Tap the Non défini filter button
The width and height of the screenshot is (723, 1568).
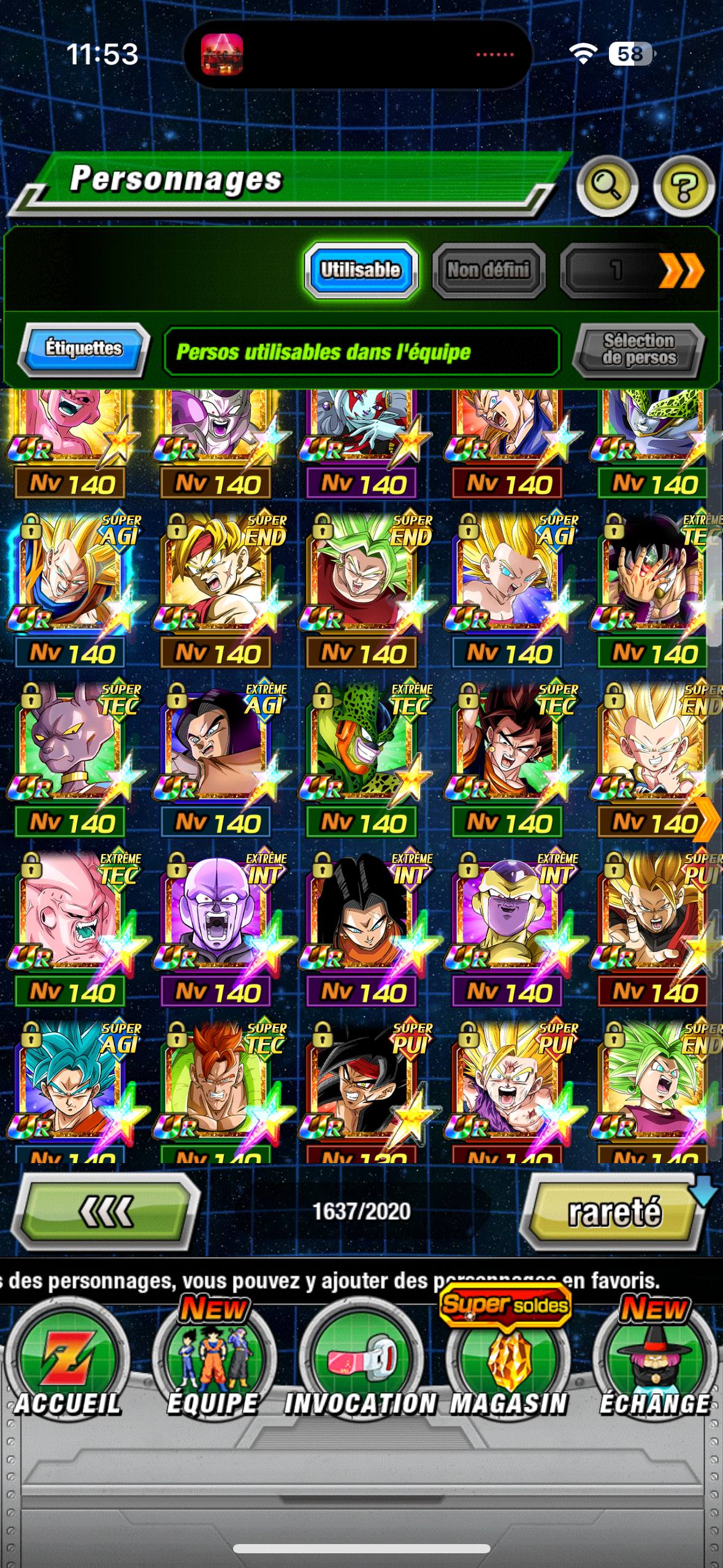pyautogui.click(x=489, y=271)
